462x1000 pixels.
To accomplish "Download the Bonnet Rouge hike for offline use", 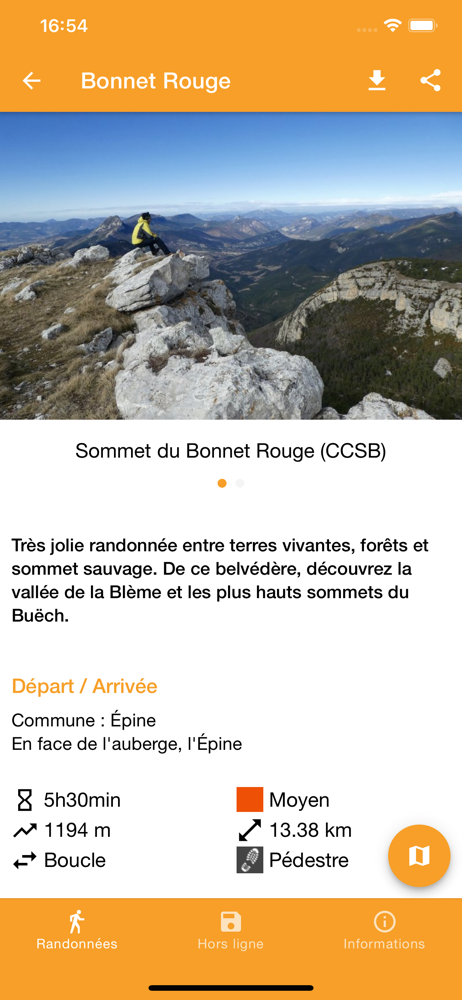I will pyautogui.click(x=377, y=81).
